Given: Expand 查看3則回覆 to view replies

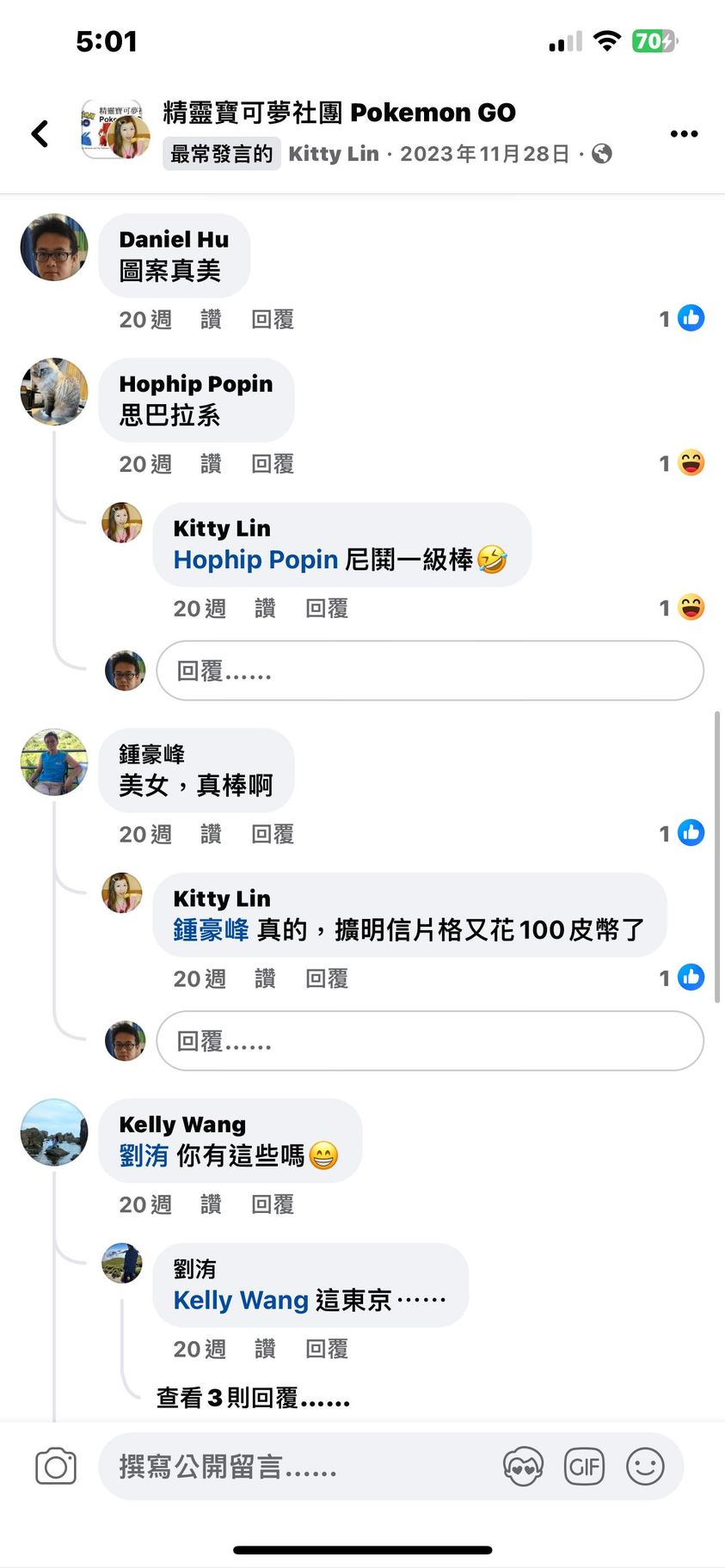Looking at the screenshot, I should (253, 1399).
